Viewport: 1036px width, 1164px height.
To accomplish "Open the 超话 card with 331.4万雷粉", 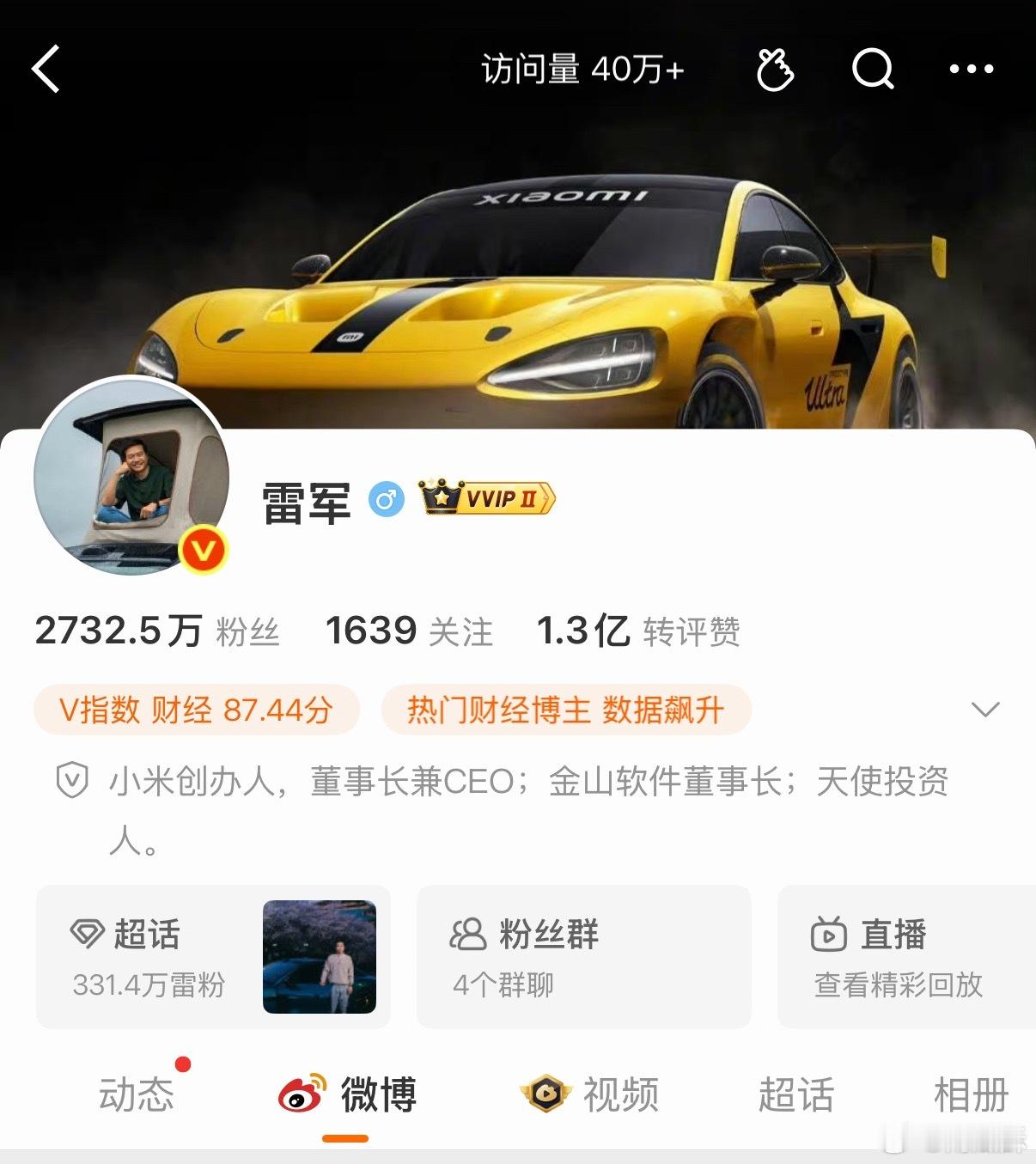I will (213, 957).
